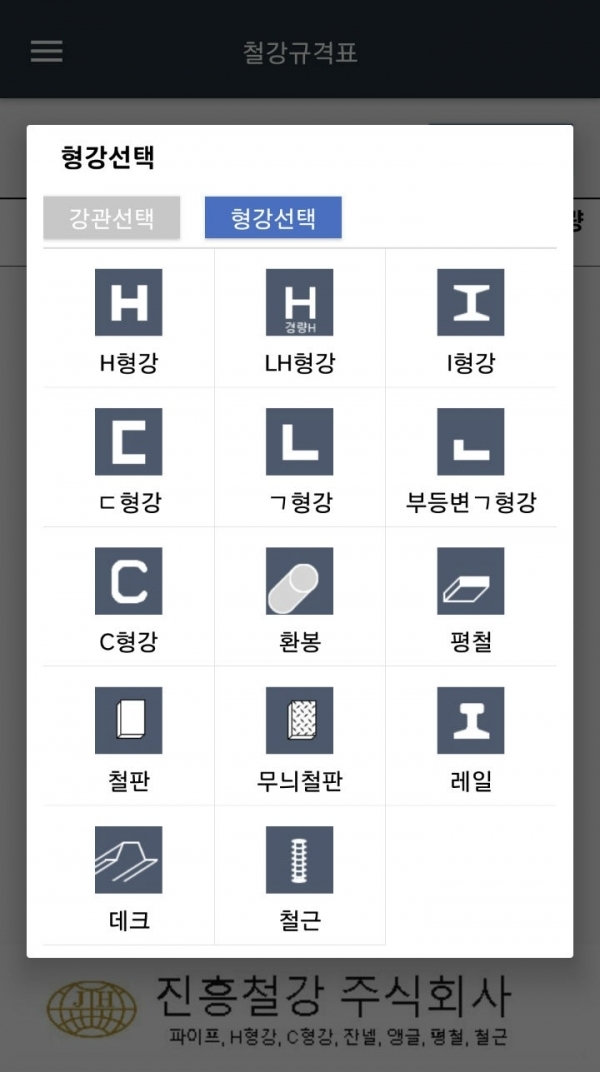Image resolution: width=600 pixels, height=1072 pixels.
Task: Open the ㄷ형강 section
Action: [128, 459]
